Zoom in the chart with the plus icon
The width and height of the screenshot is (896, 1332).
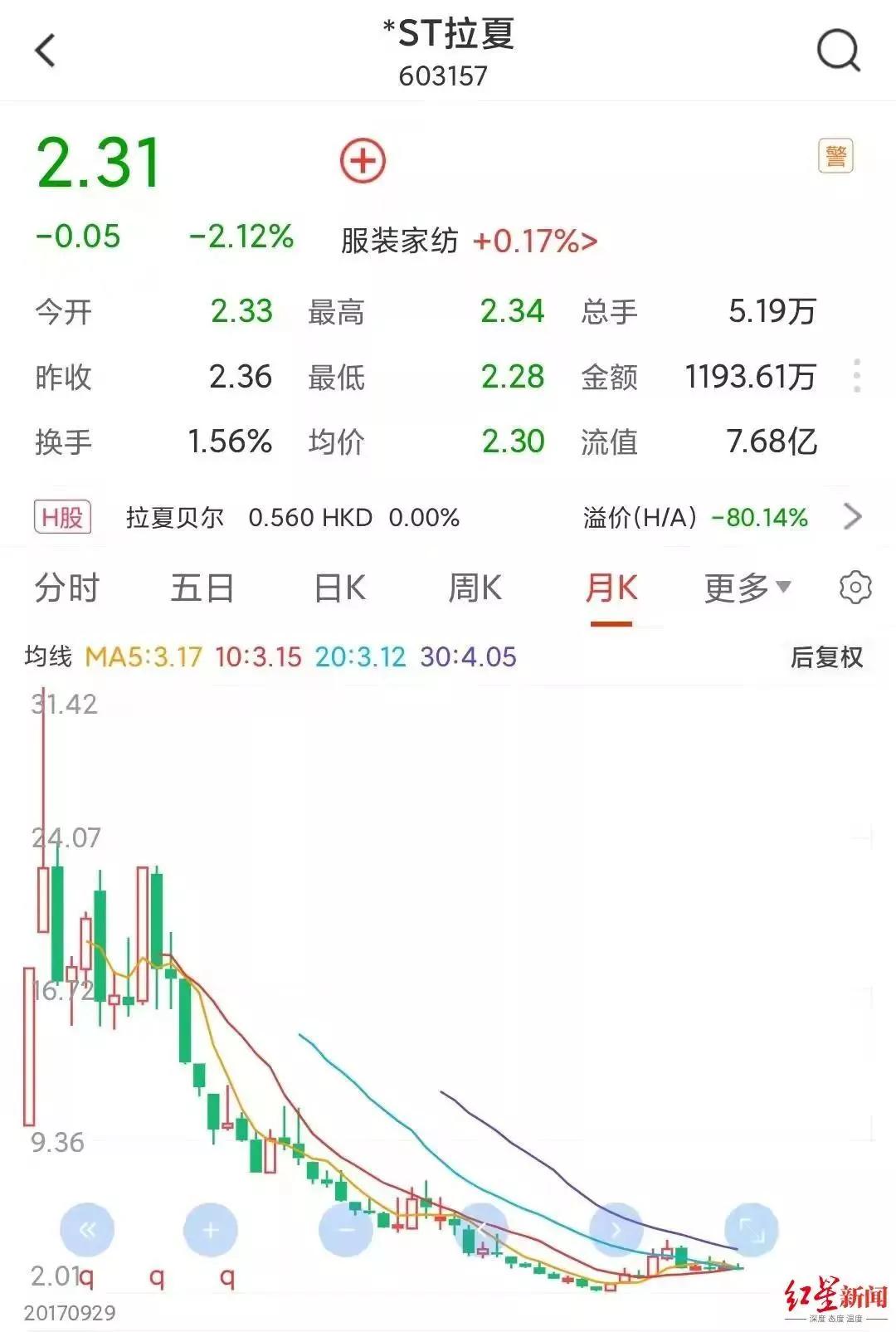tap(210, 1229)
